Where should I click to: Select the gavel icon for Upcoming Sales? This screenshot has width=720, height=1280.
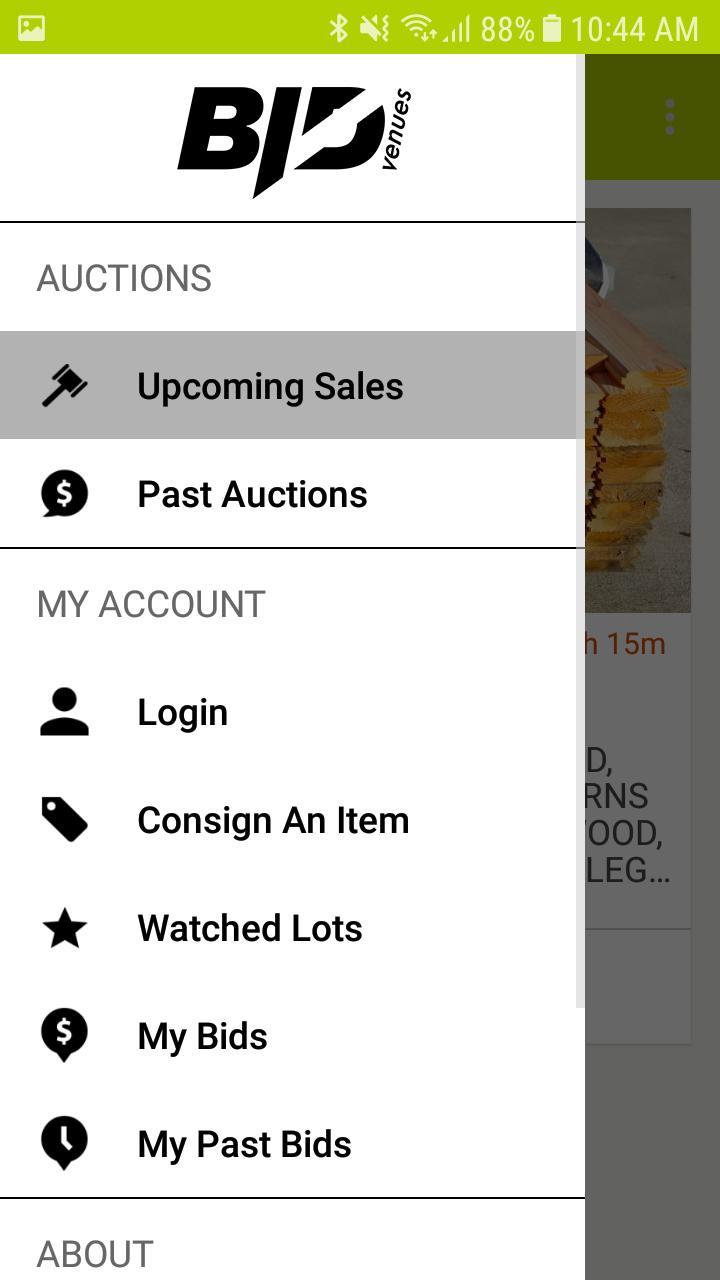pyautogui.click(x=65, y=385)
